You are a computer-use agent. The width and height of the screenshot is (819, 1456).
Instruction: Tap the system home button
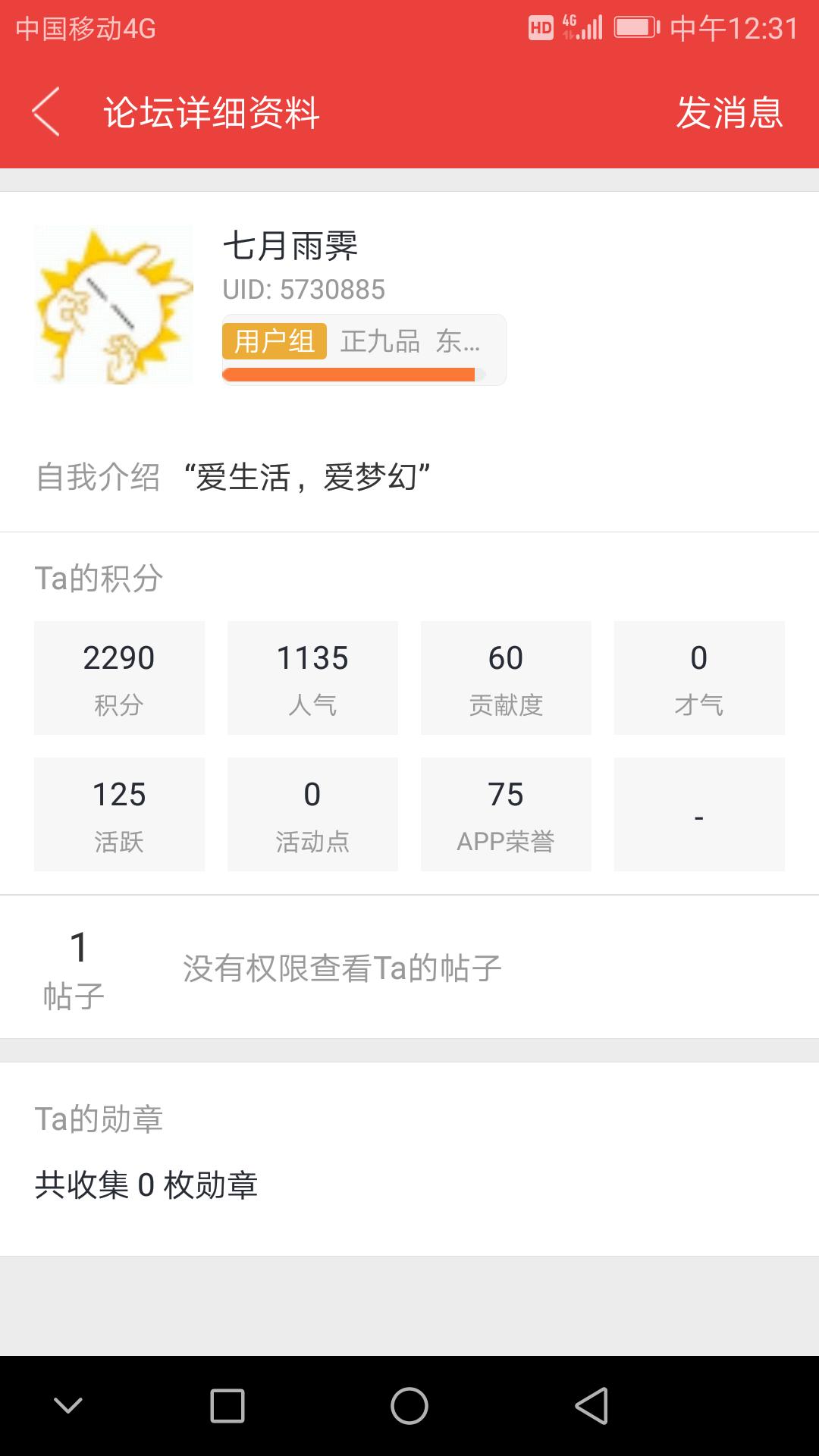[409, 1406]
